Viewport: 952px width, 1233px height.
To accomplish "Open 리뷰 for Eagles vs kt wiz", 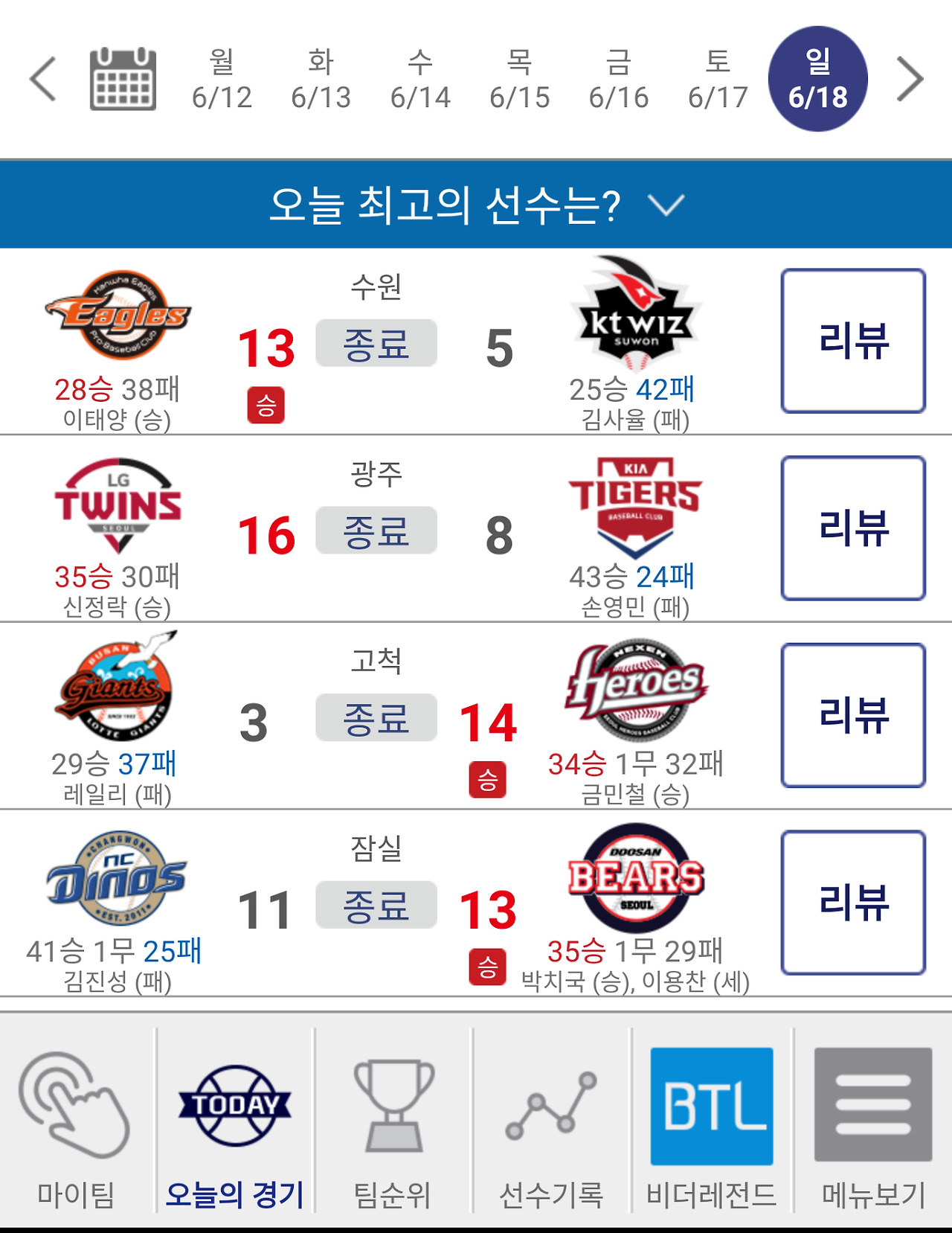I will pyautogui.click(x=853, y=341).
